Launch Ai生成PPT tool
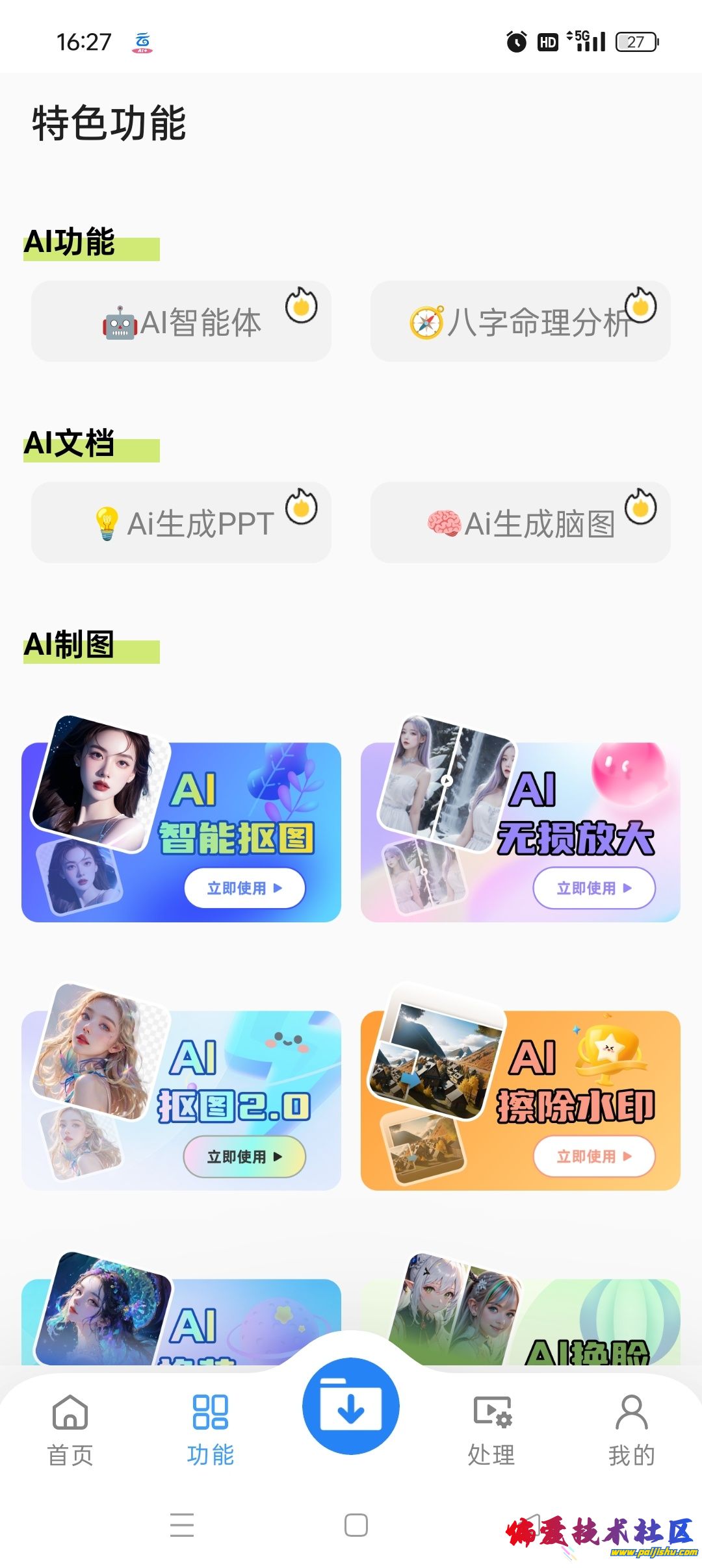This screenshot has width=702, height=1568. pyautogui.click(x=181, y=523)
